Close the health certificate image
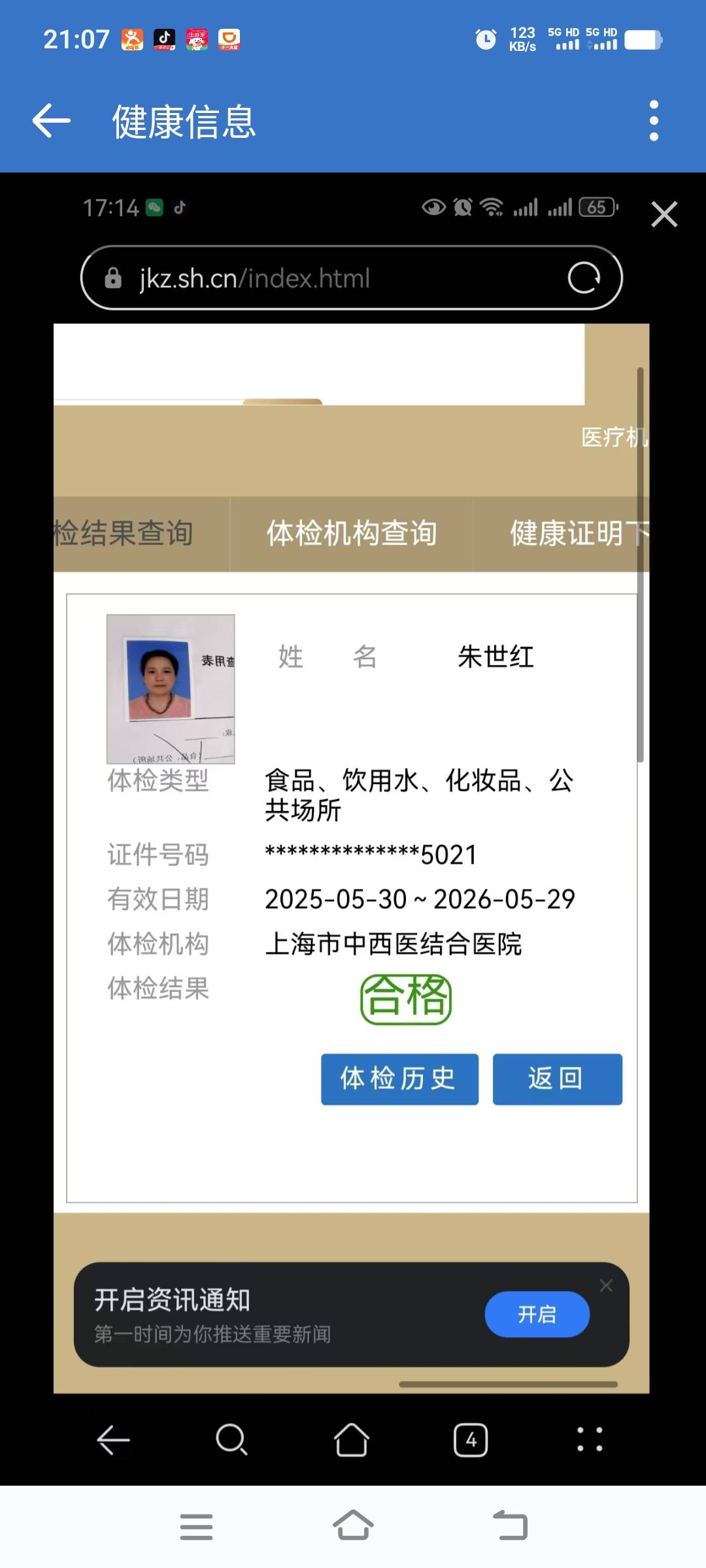This screenshot has width=706, height=1568. click(664, 214)
